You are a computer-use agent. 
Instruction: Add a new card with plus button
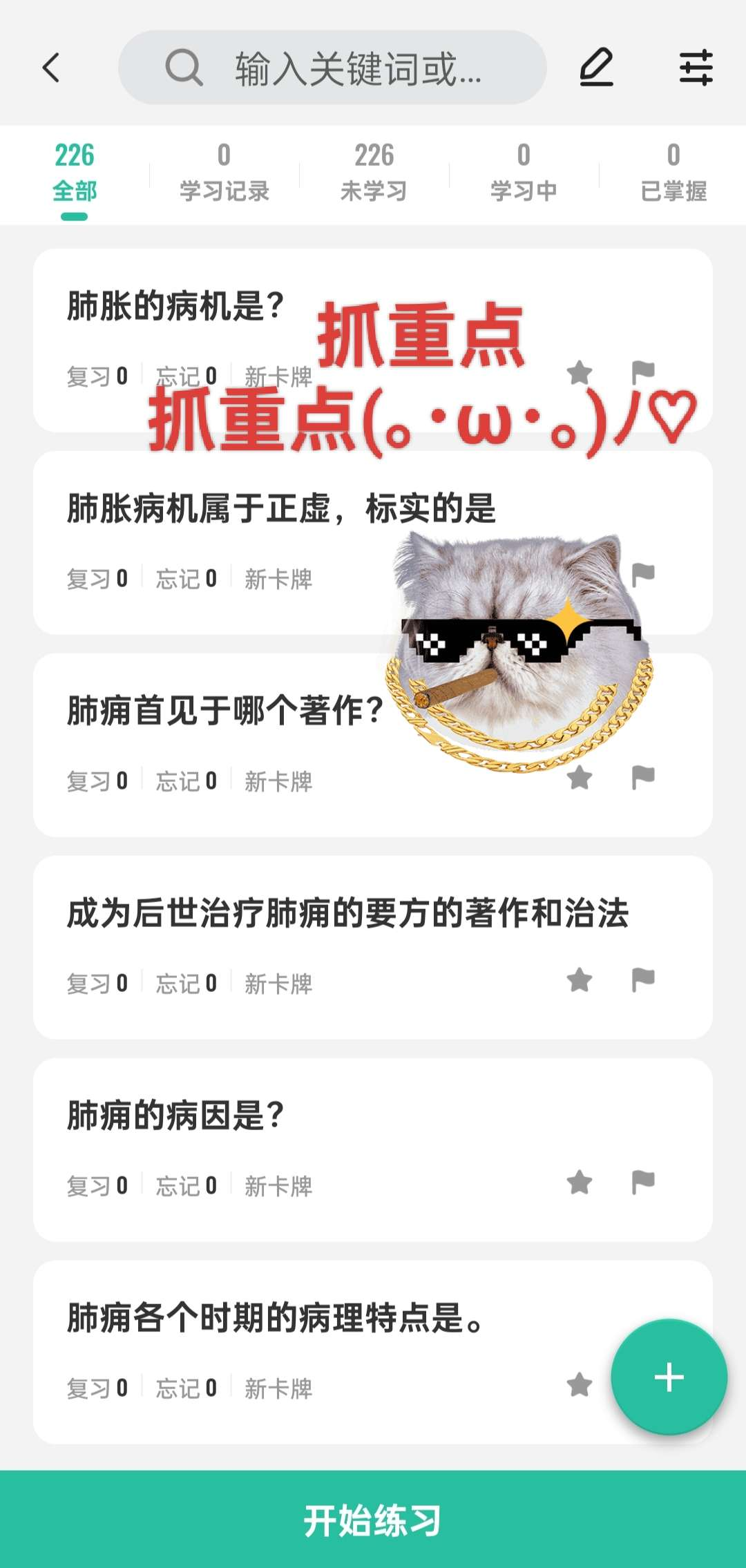pyautogui.click(x=669, y=1377)
